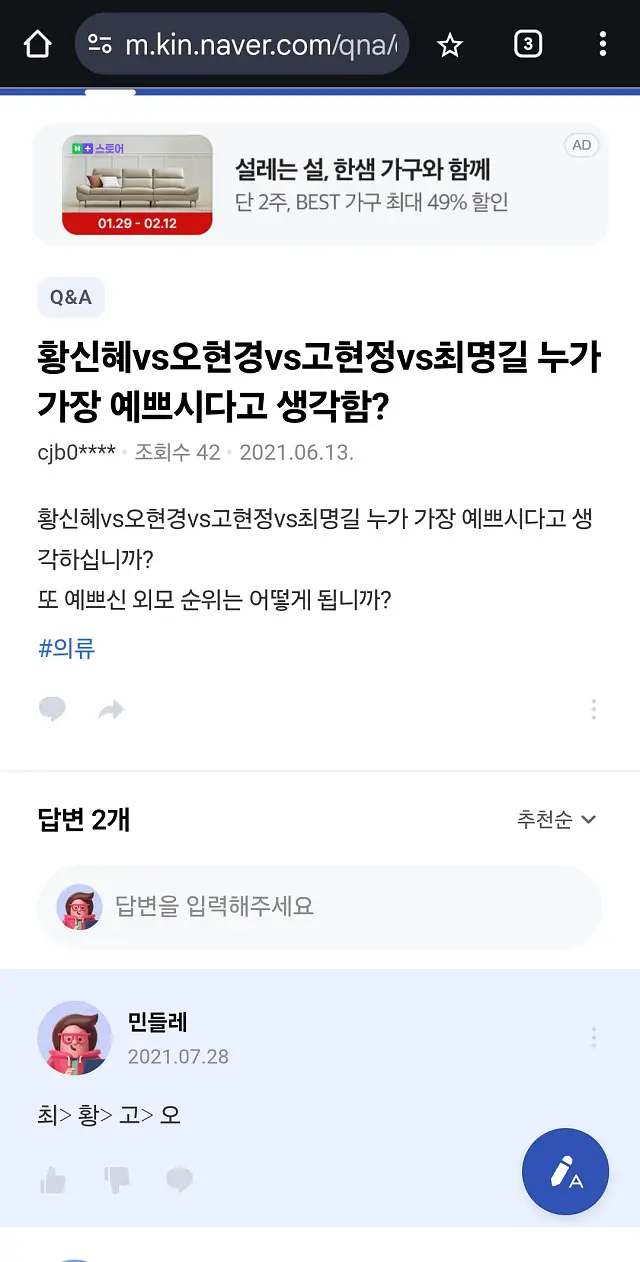Open more options on 민들레's answer
640x1262 pixels.
(x=593, y=1037)
